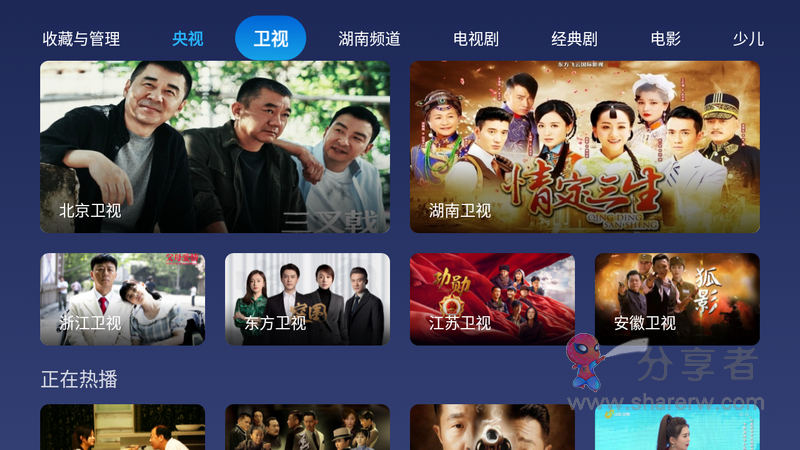Switch to the 央视 tab
This screenshot has width=800, height=450.
(187, 39)
